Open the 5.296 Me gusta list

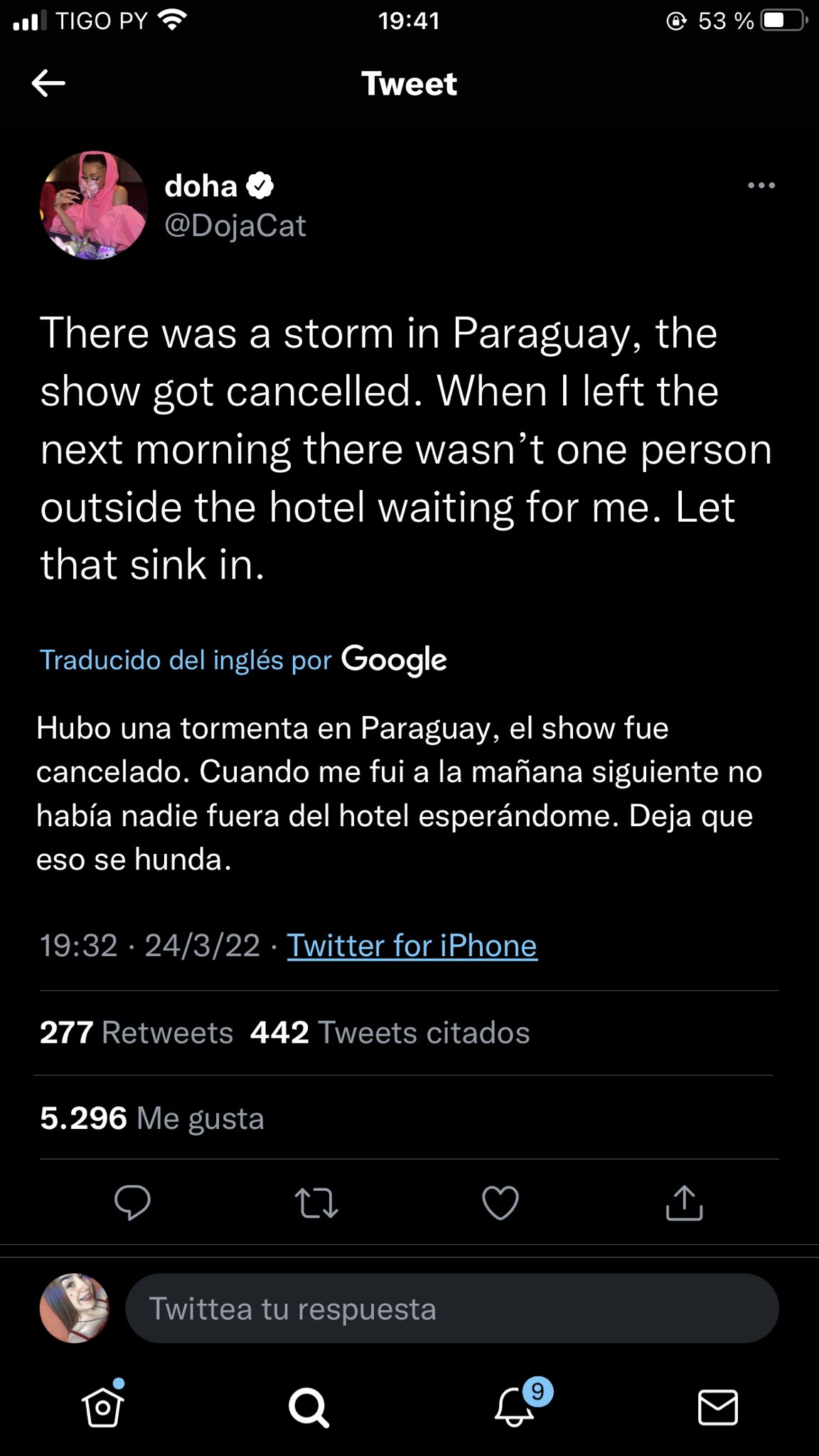(152, 1118)
